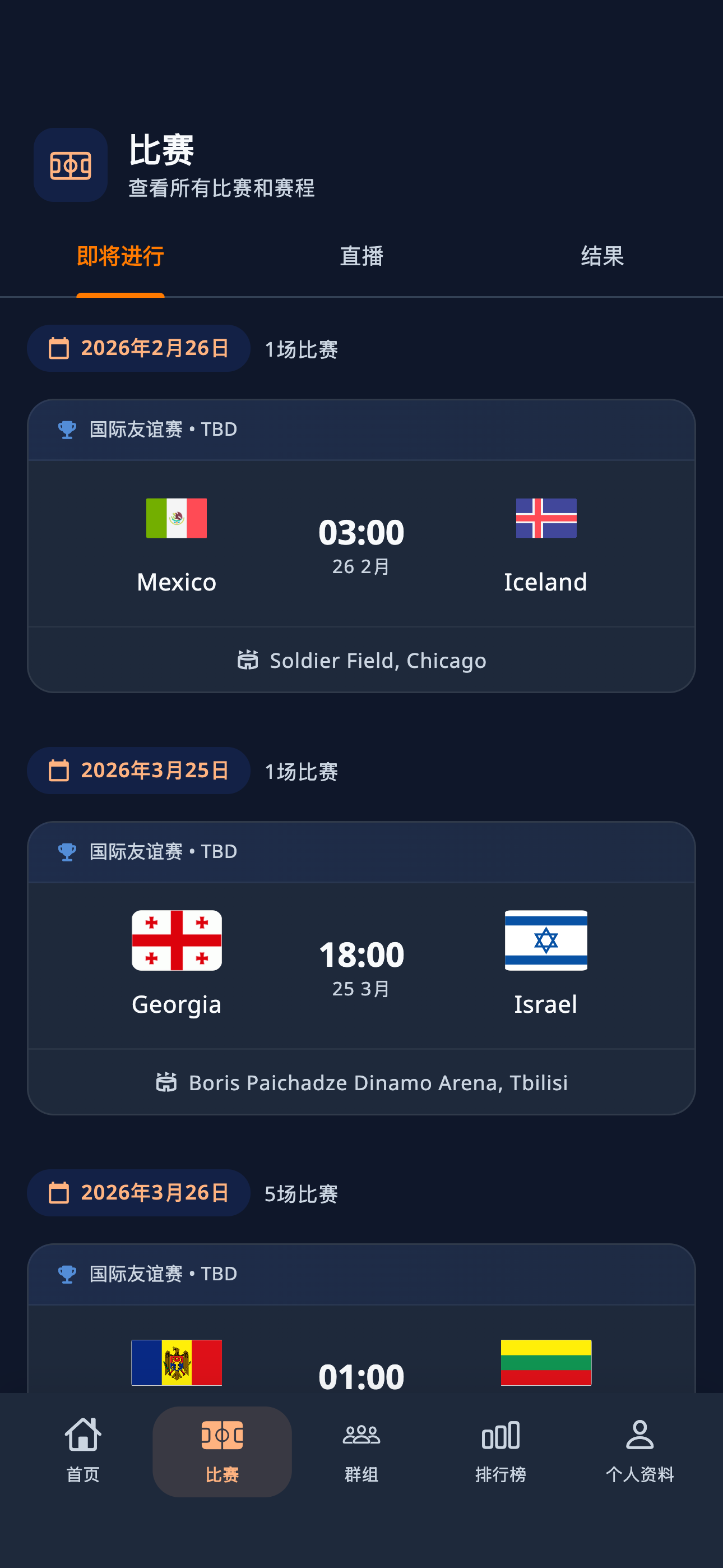Click the Moldova flag on the 01:00 match
The height and width of the screenshot is (1568, 723).
pos(177,1363)
